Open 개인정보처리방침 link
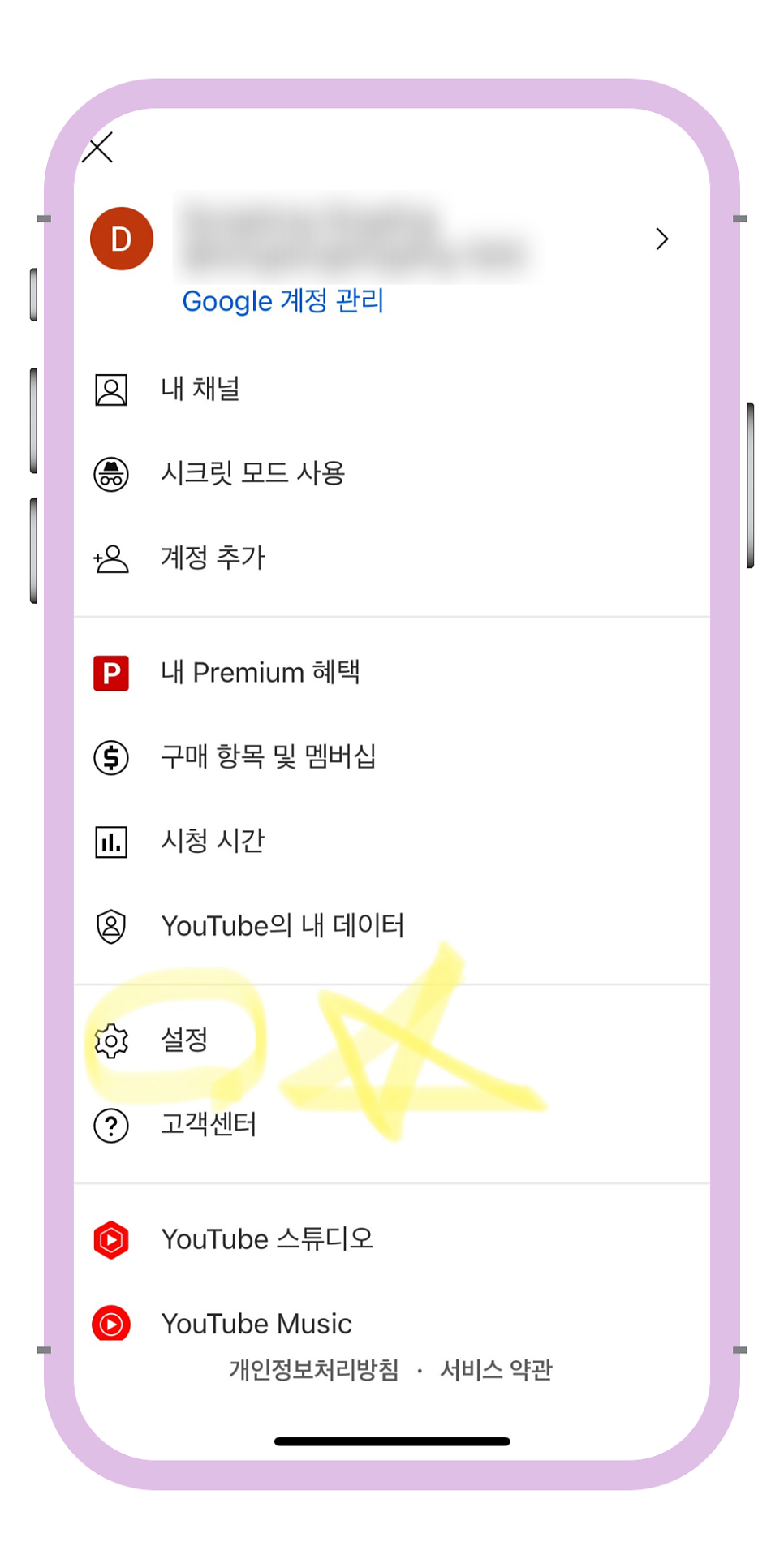Screen dimensions: 784x1568 point(314,1370)
